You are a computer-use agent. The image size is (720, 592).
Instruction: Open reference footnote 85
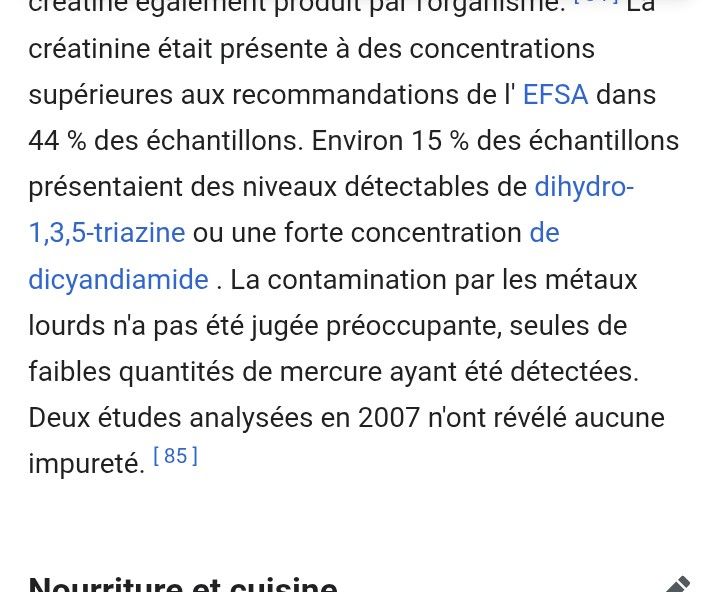175,456
